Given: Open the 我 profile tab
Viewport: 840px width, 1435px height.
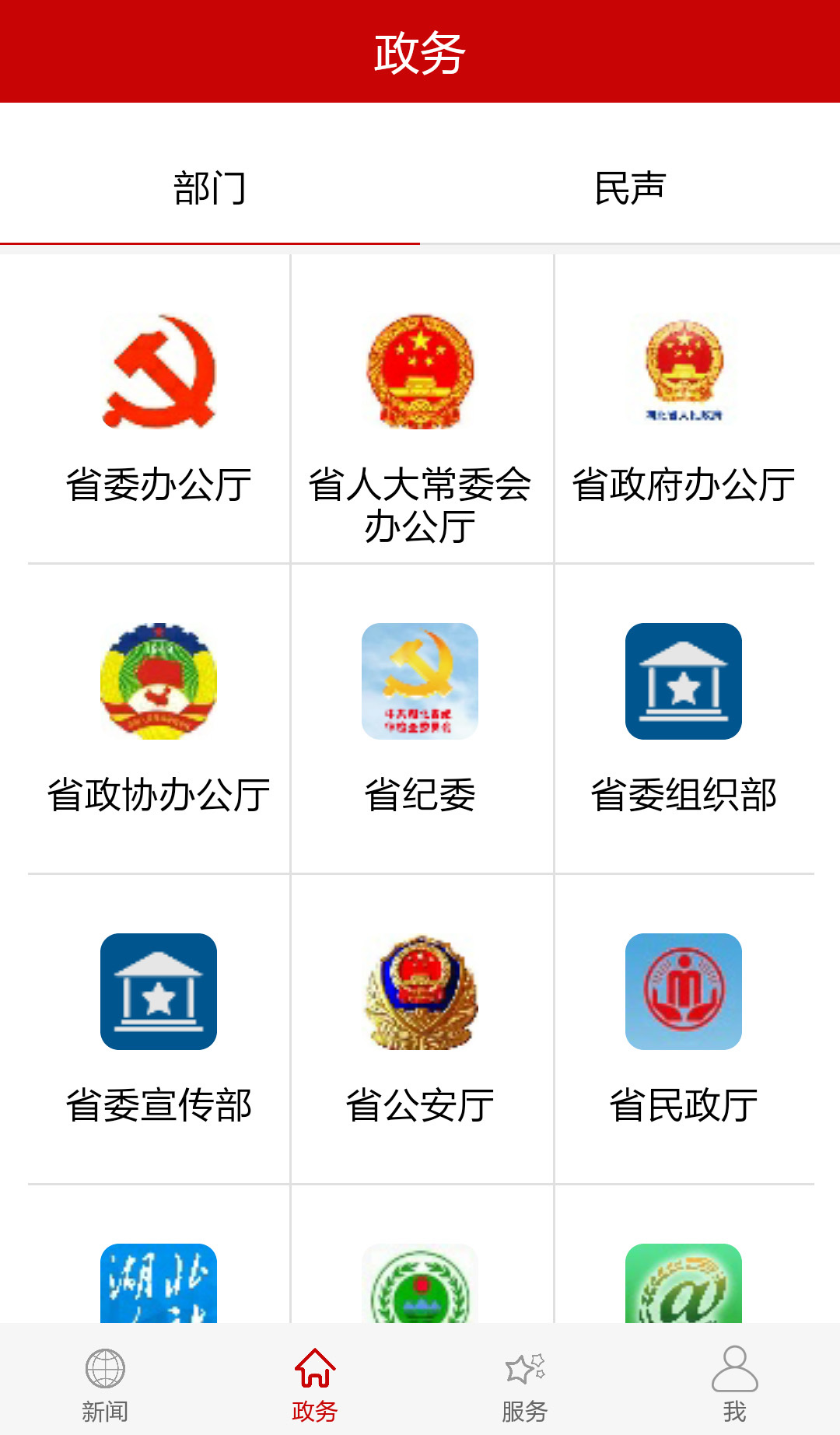Looking at the screenshot, I should [x=735, y=1384].
